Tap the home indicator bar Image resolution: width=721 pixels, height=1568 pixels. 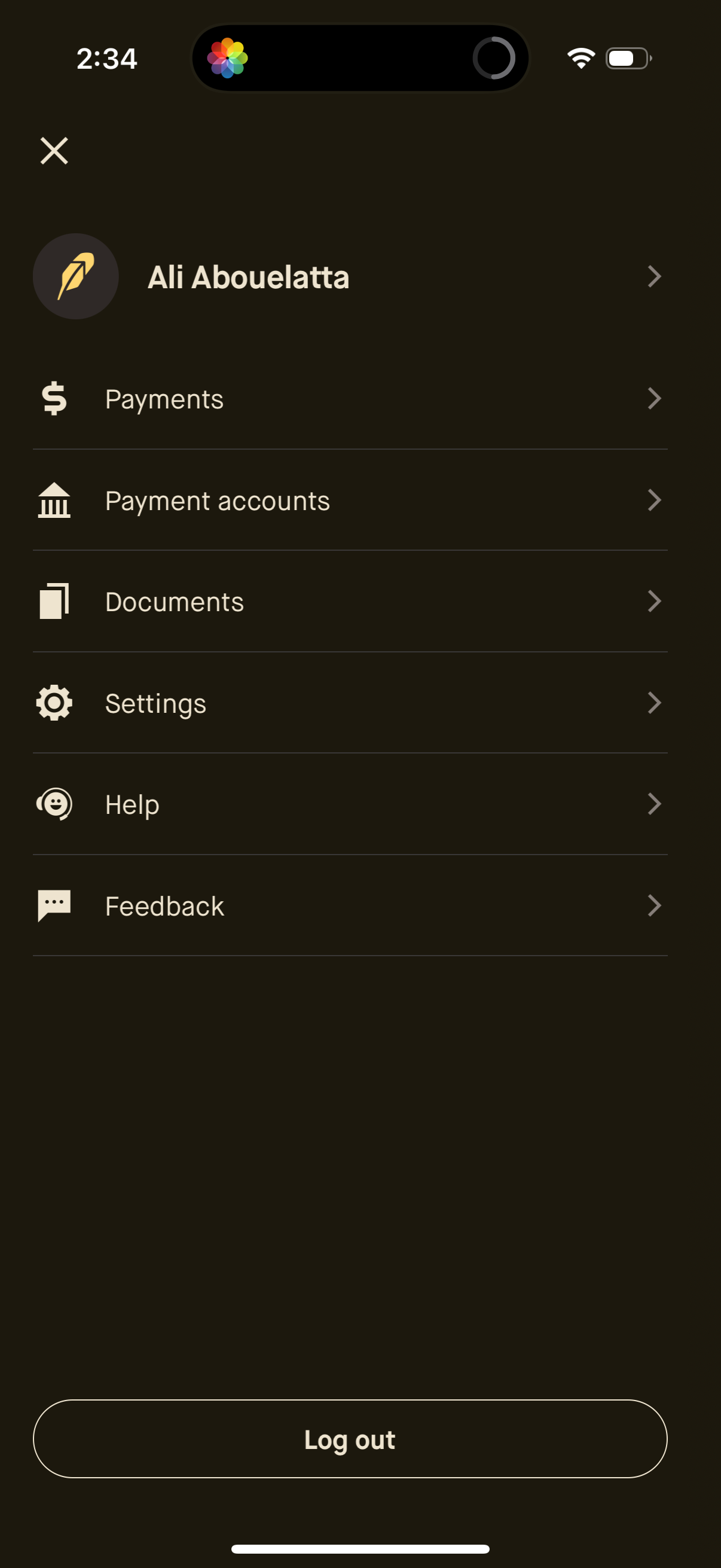(360, 1547)
